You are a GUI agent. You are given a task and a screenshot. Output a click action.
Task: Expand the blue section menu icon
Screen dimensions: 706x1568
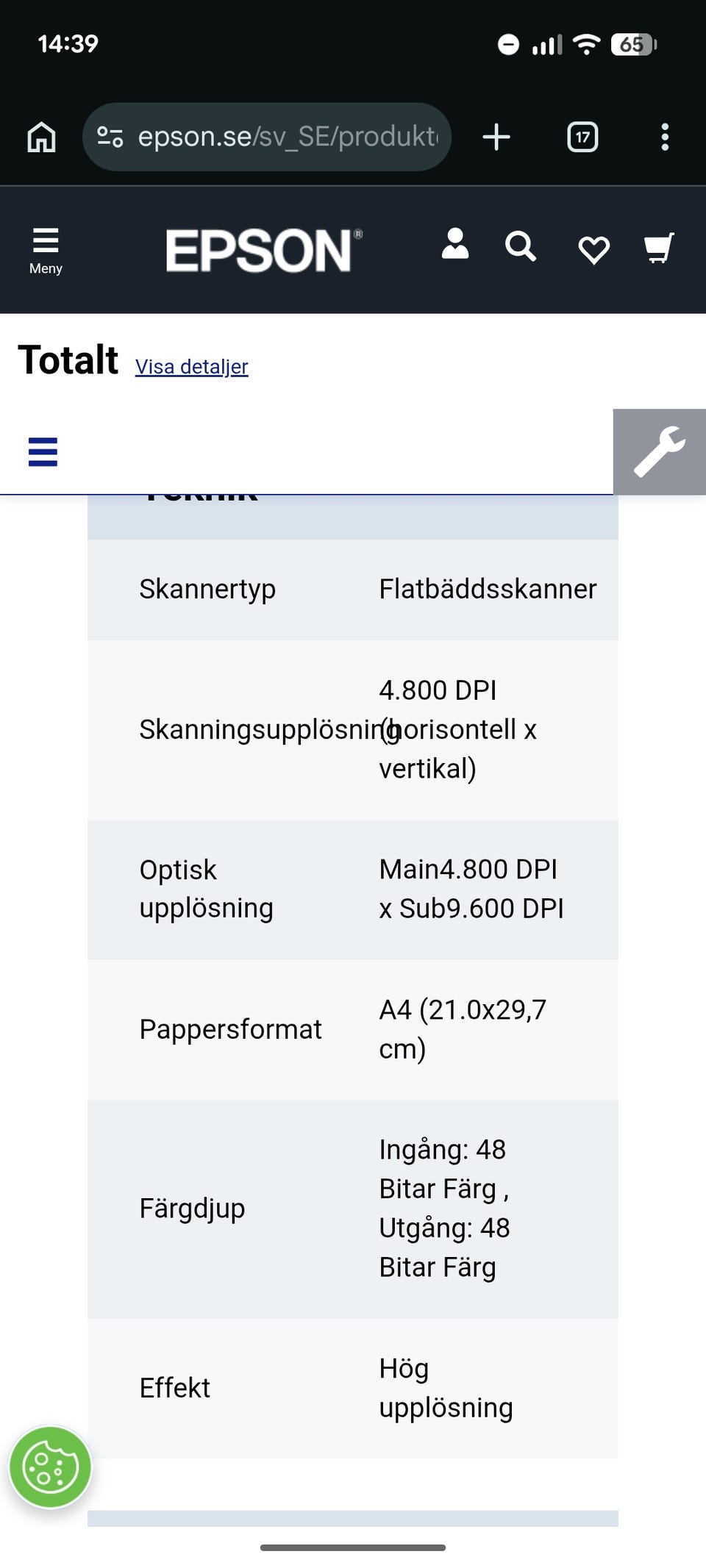pos(43,452)
